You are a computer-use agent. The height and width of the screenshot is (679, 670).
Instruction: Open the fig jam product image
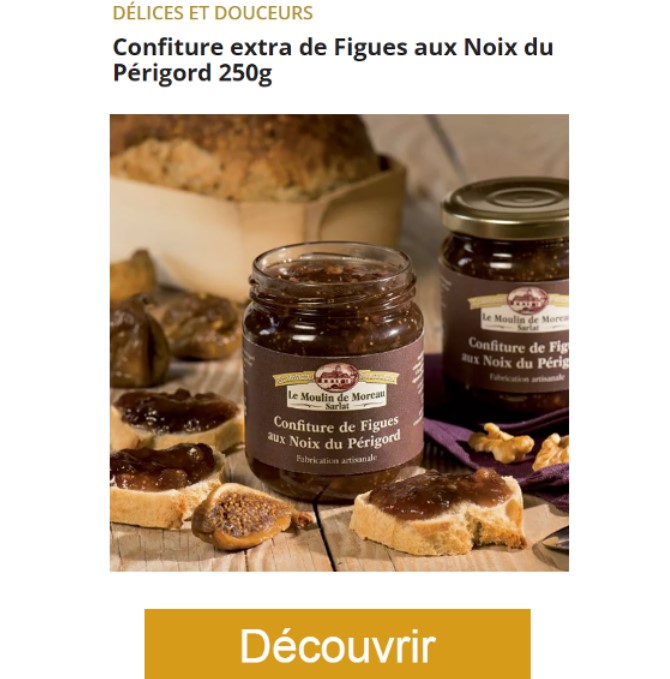click(x=339, y=342)
